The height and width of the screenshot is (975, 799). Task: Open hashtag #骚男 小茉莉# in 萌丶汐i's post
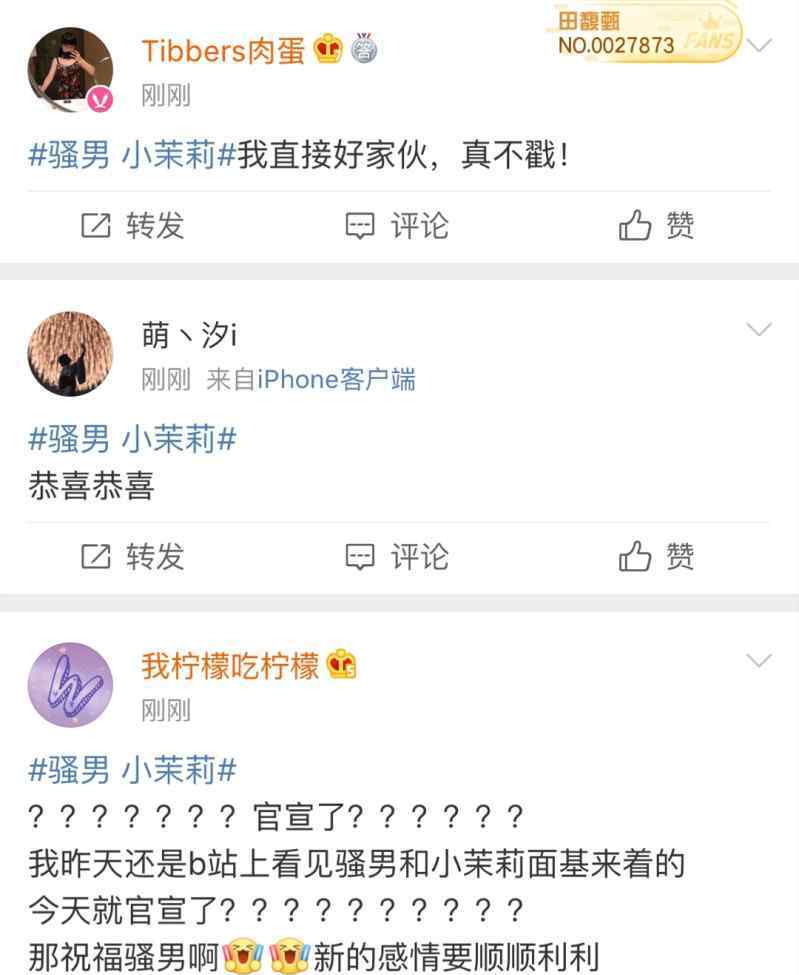132,440
